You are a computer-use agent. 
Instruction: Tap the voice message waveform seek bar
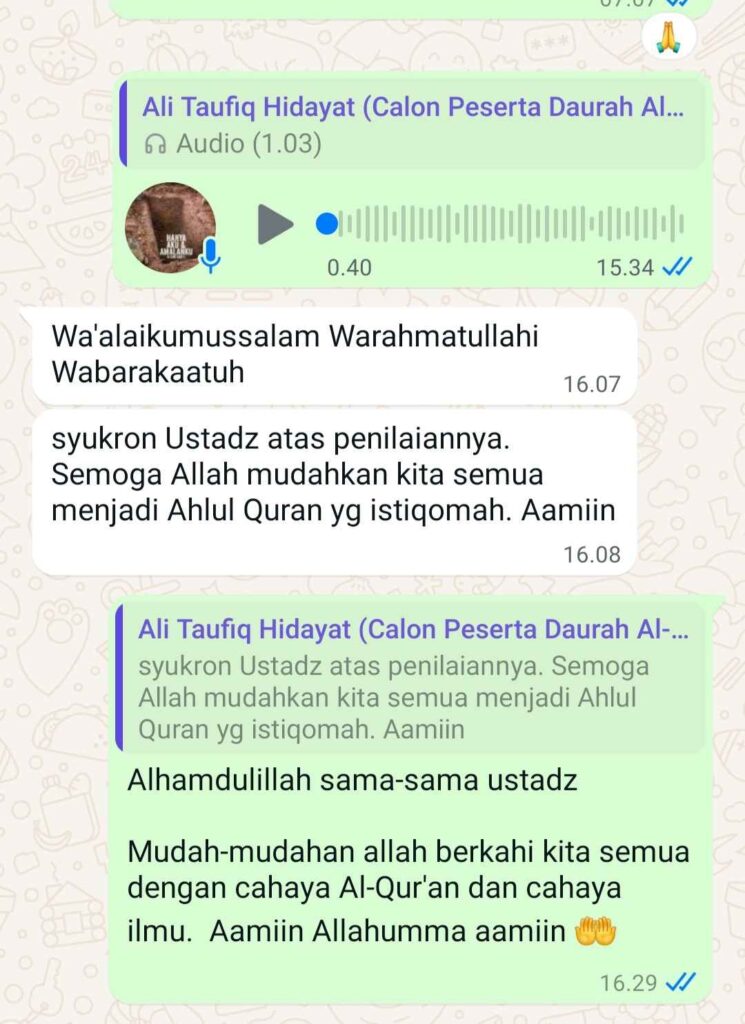tap(510, 224)
